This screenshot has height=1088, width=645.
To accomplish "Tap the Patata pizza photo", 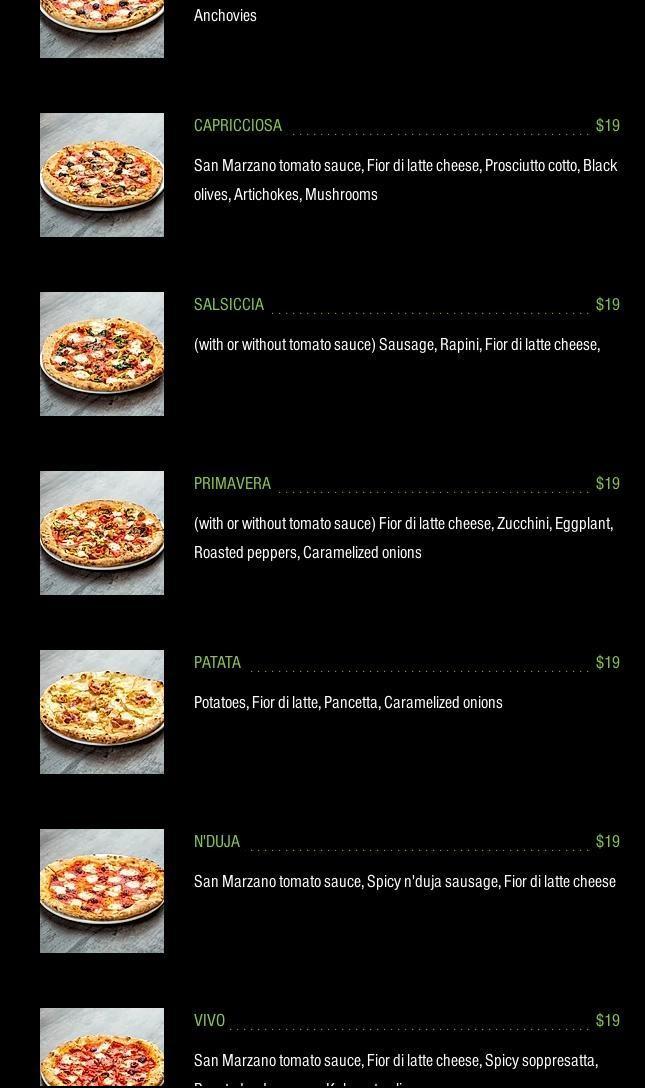I will click(102, 712).
